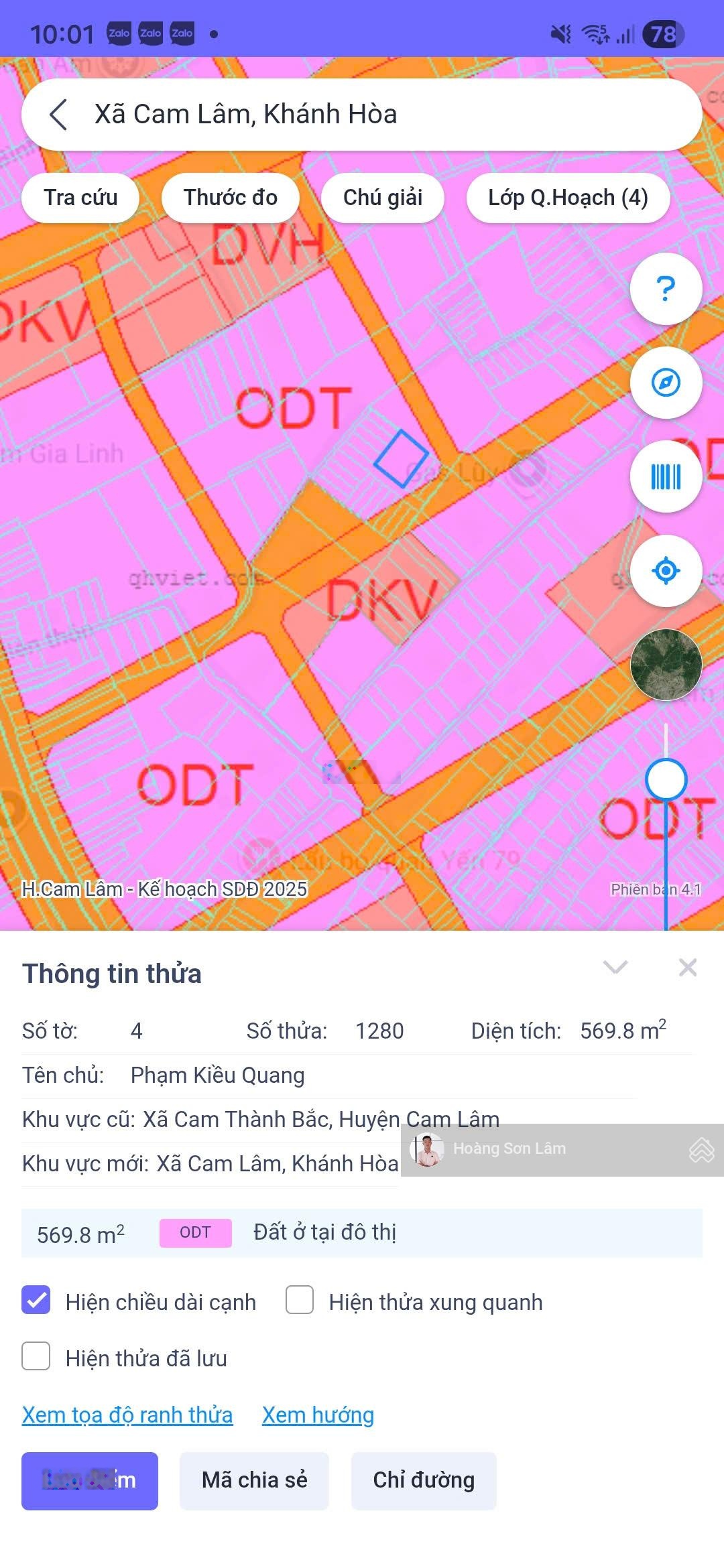
Task: Open the barcode-style parcel lines button
Action: click(x=665, y=476)
